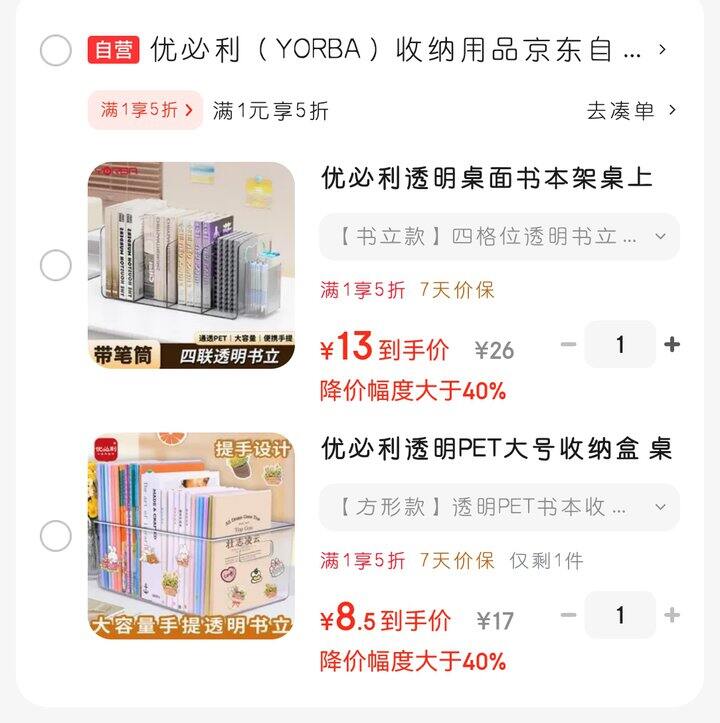Tap the 满1享5折 promotion tag
Image resolution: width=720 pixels, height=723 pixels.
coord(146,110)
